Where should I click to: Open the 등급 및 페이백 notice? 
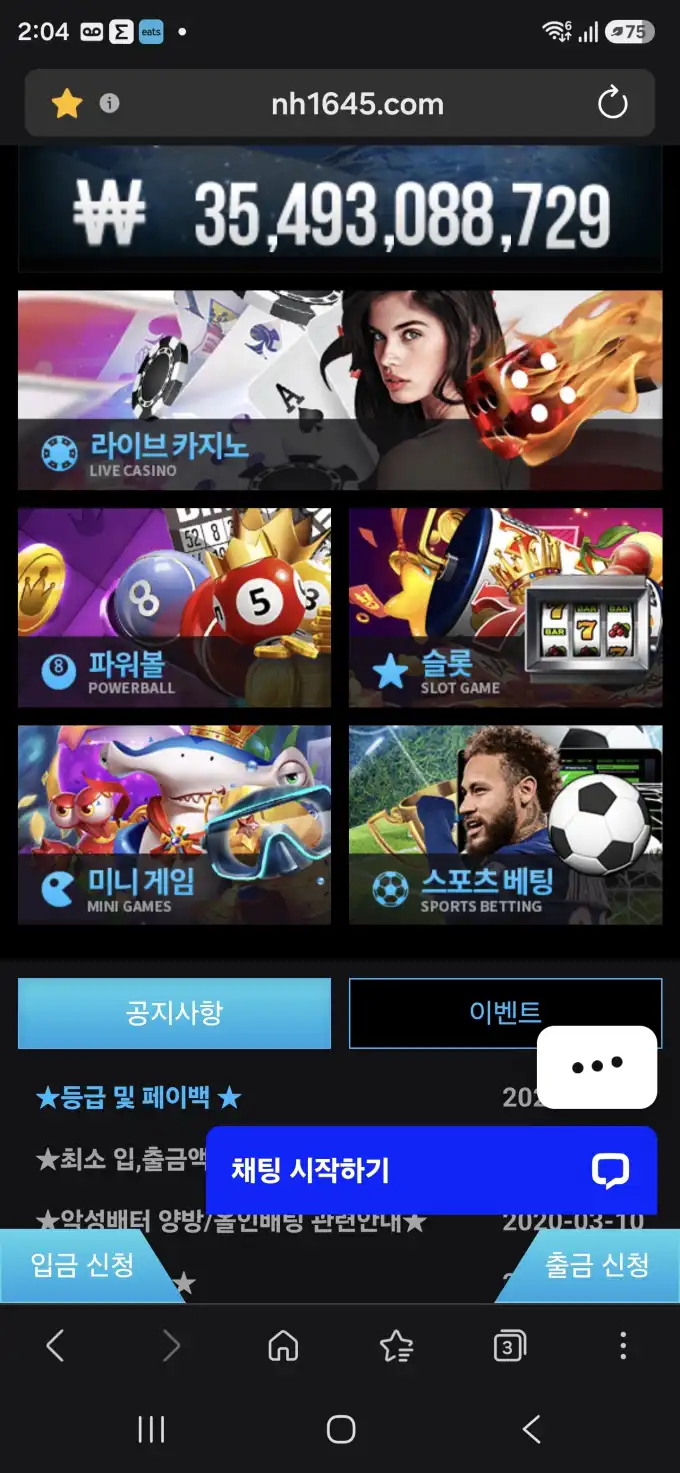138,1098
